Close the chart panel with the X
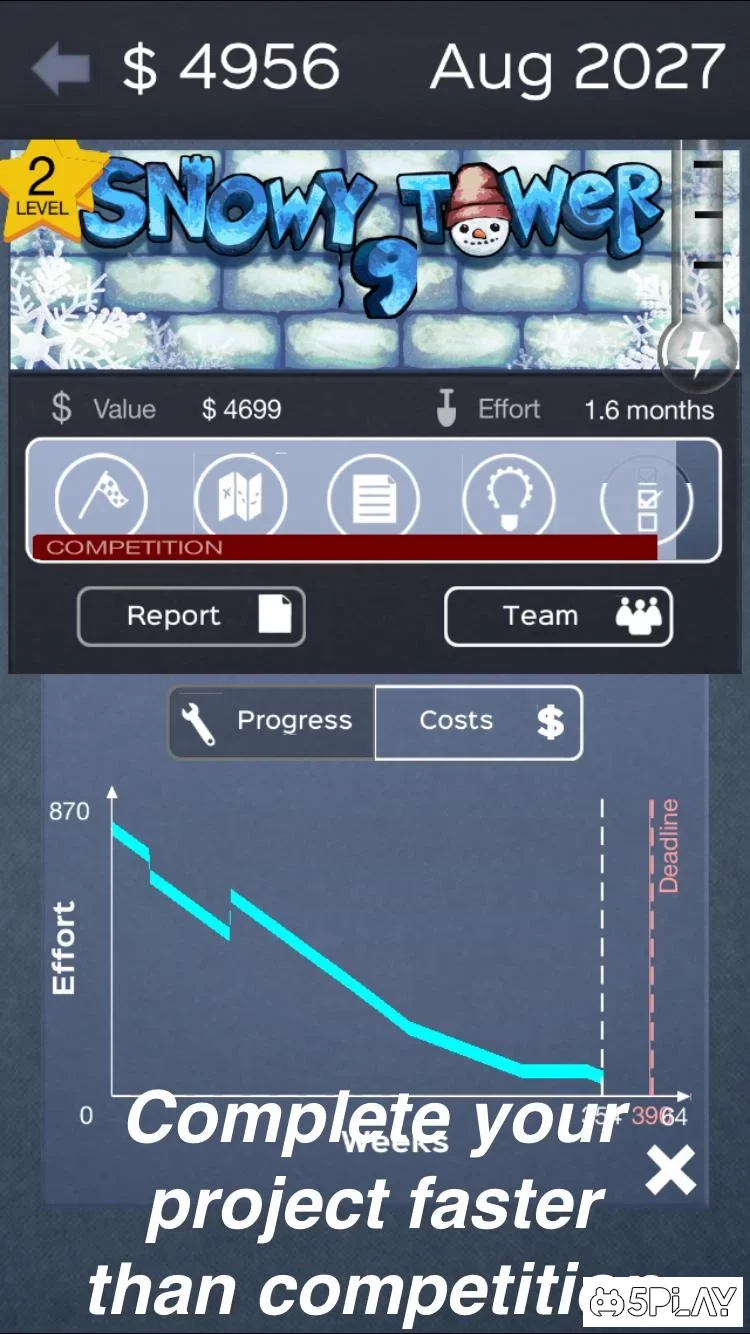Image resolution: width=750 pixels, height=1334 pixels. point(670,1170)
